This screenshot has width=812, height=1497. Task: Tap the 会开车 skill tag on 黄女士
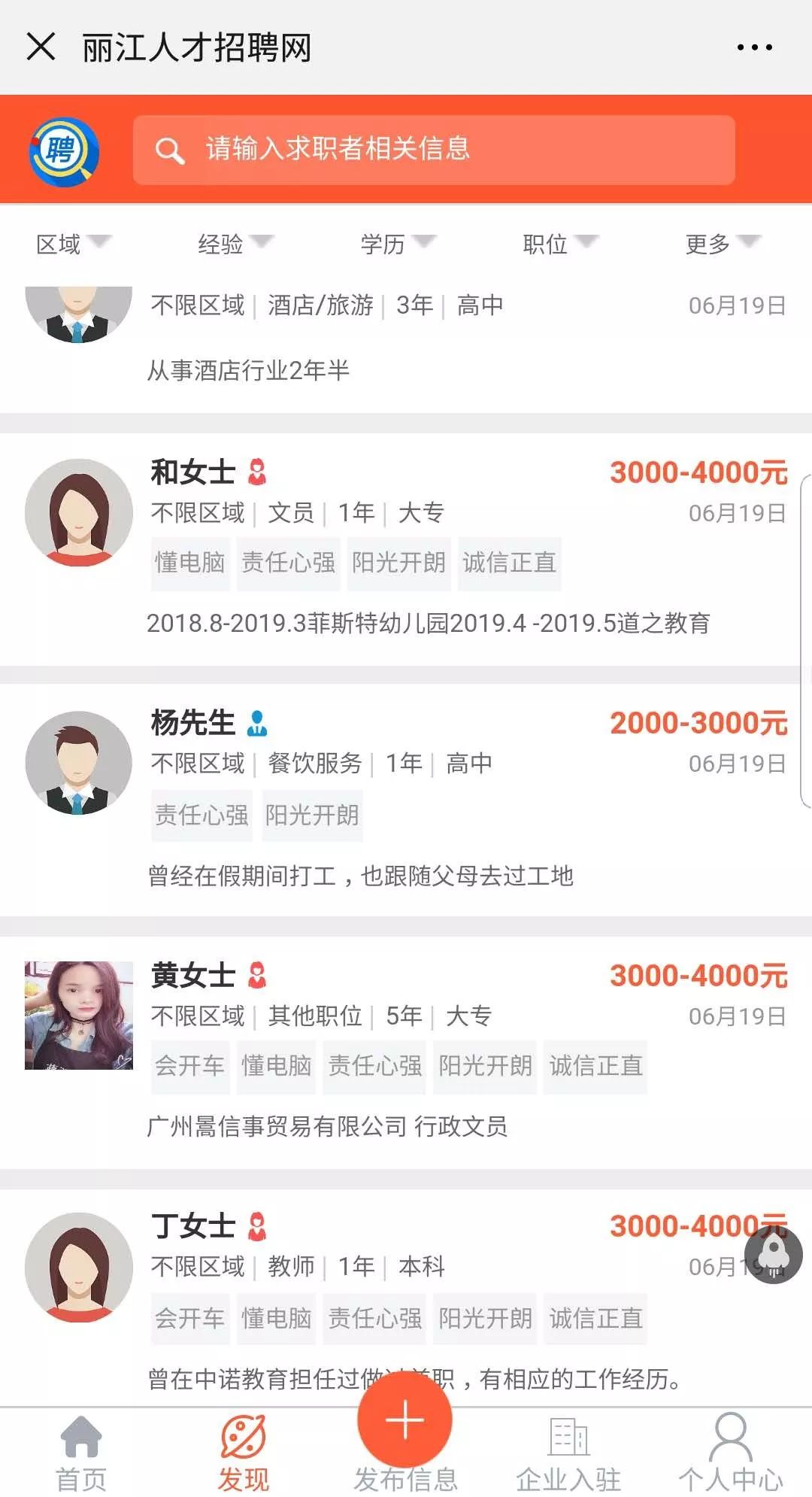(189, 1065)
